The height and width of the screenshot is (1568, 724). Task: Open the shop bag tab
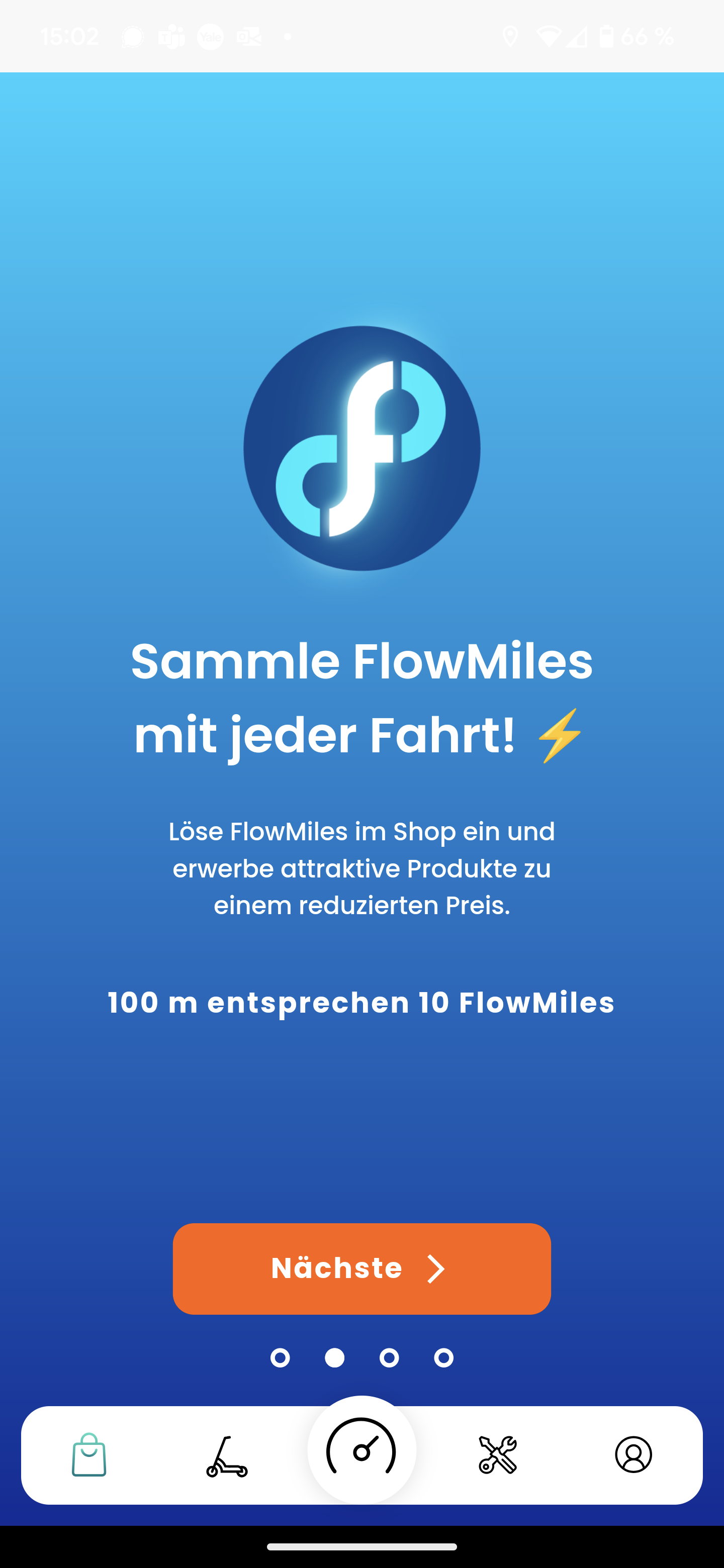(x=89, y=1455)
